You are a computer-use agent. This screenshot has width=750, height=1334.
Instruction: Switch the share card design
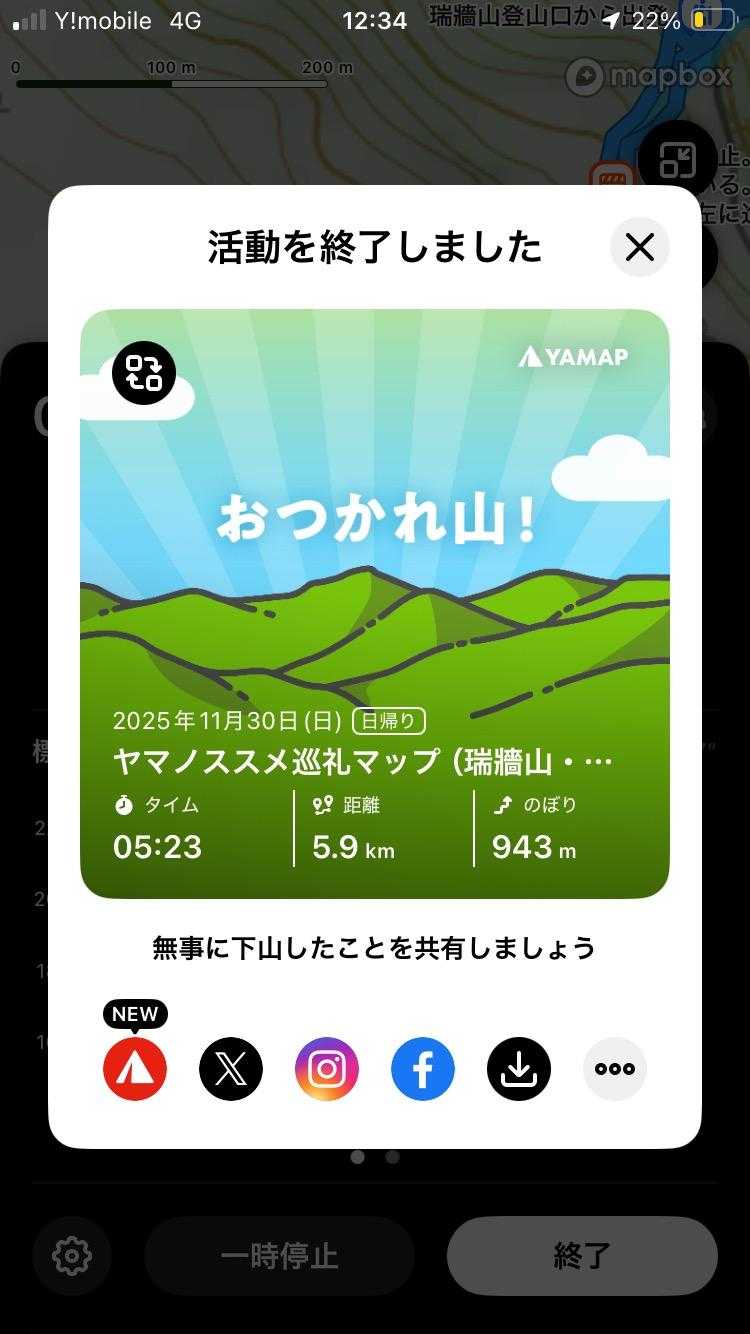(x=144, y=373)
